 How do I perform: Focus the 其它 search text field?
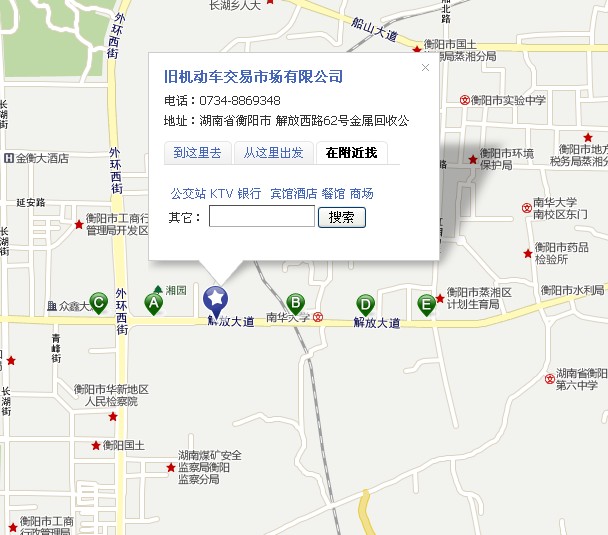(262, 216)
